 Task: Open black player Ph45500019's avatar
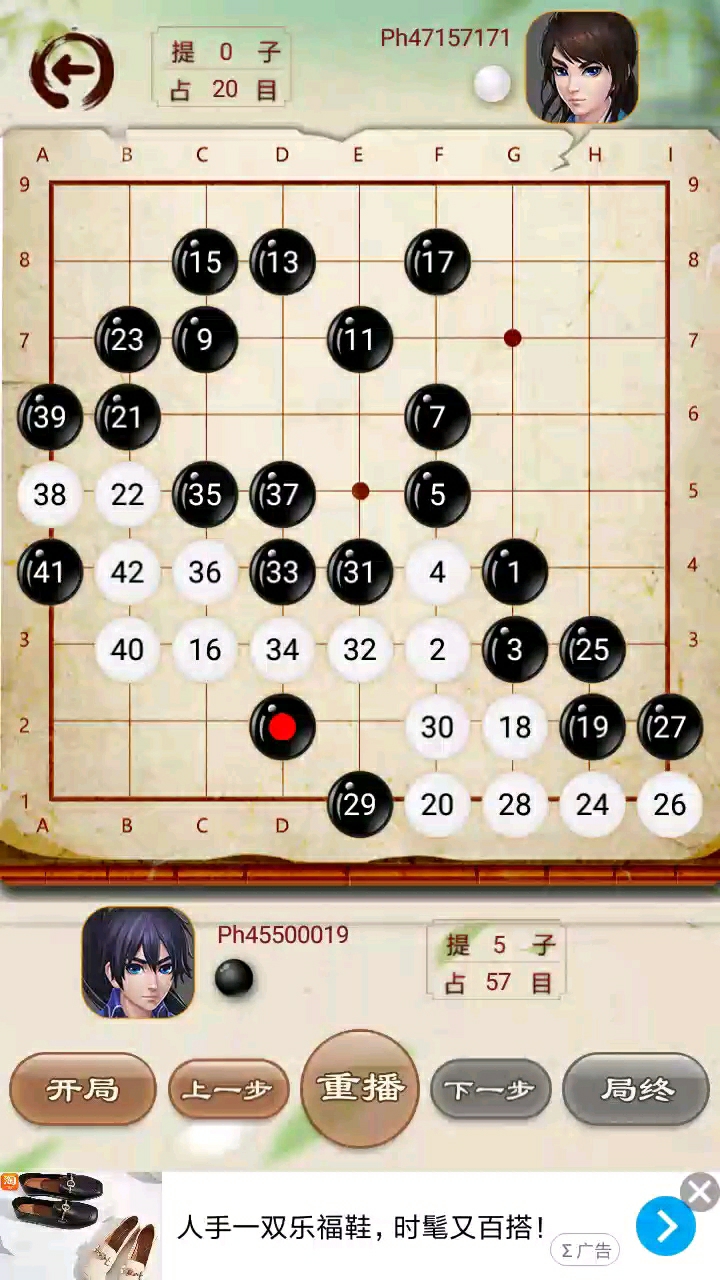coord(138,962)
